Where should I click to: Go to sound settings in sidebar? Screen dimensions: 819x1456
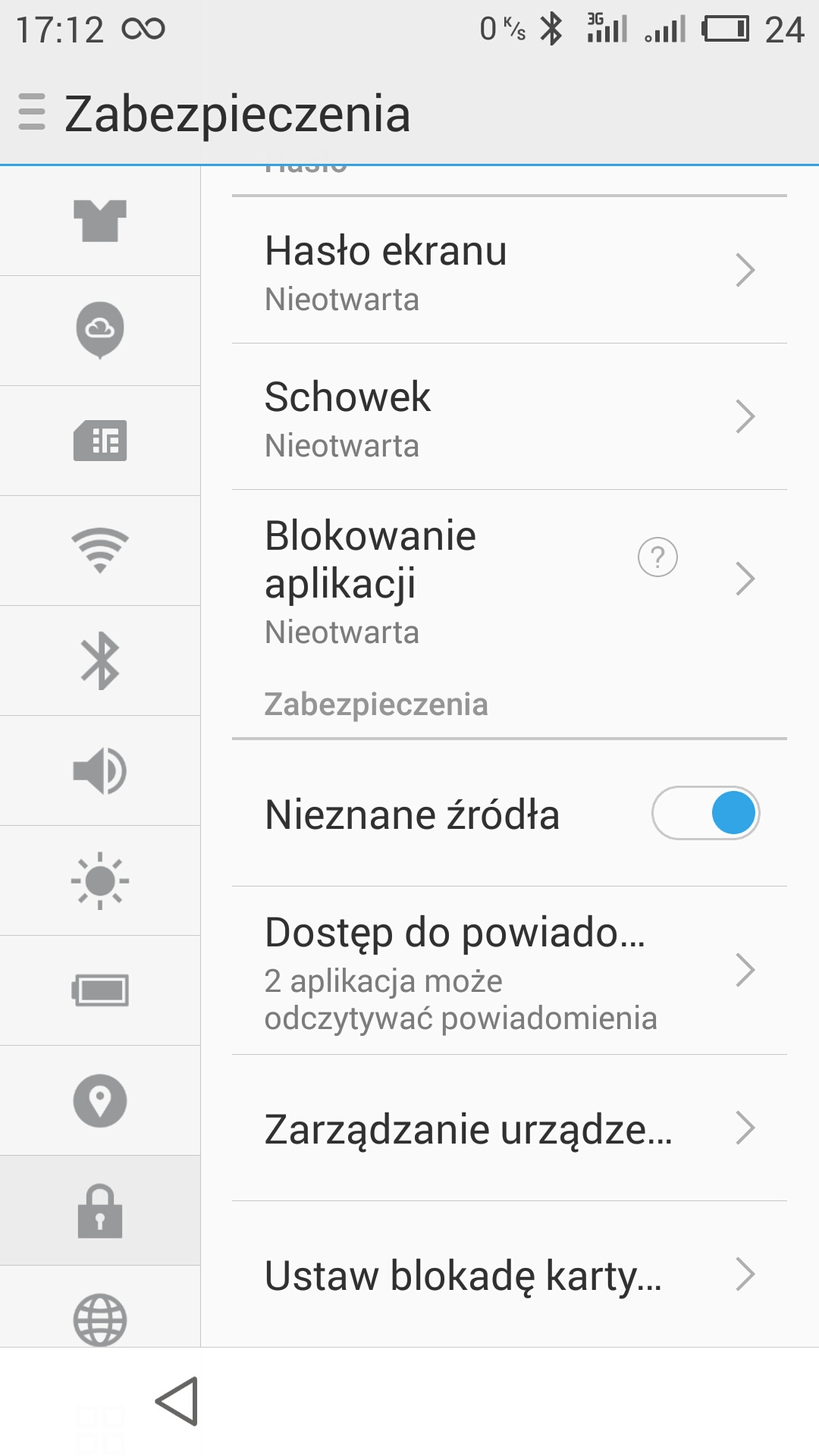pos(100,770)
